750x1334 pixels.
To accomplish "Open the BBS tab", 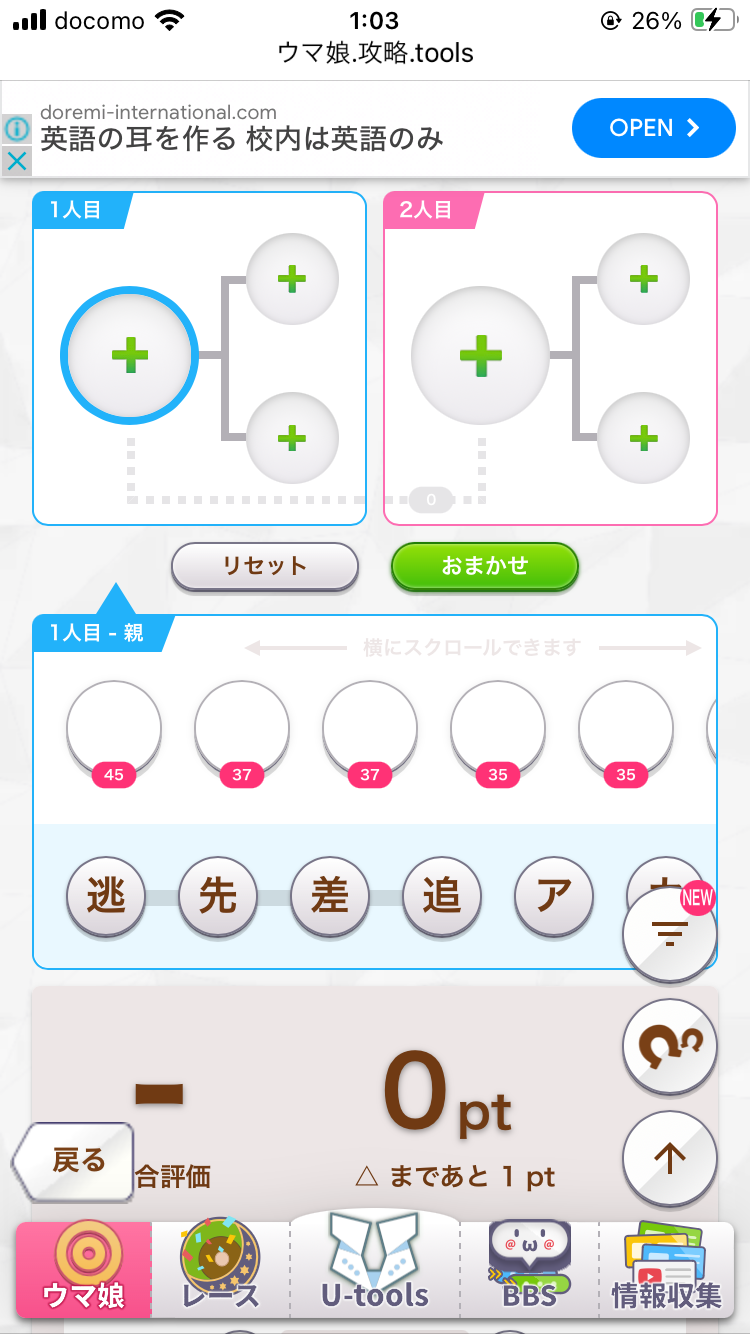I will [x=529, y=1268].
